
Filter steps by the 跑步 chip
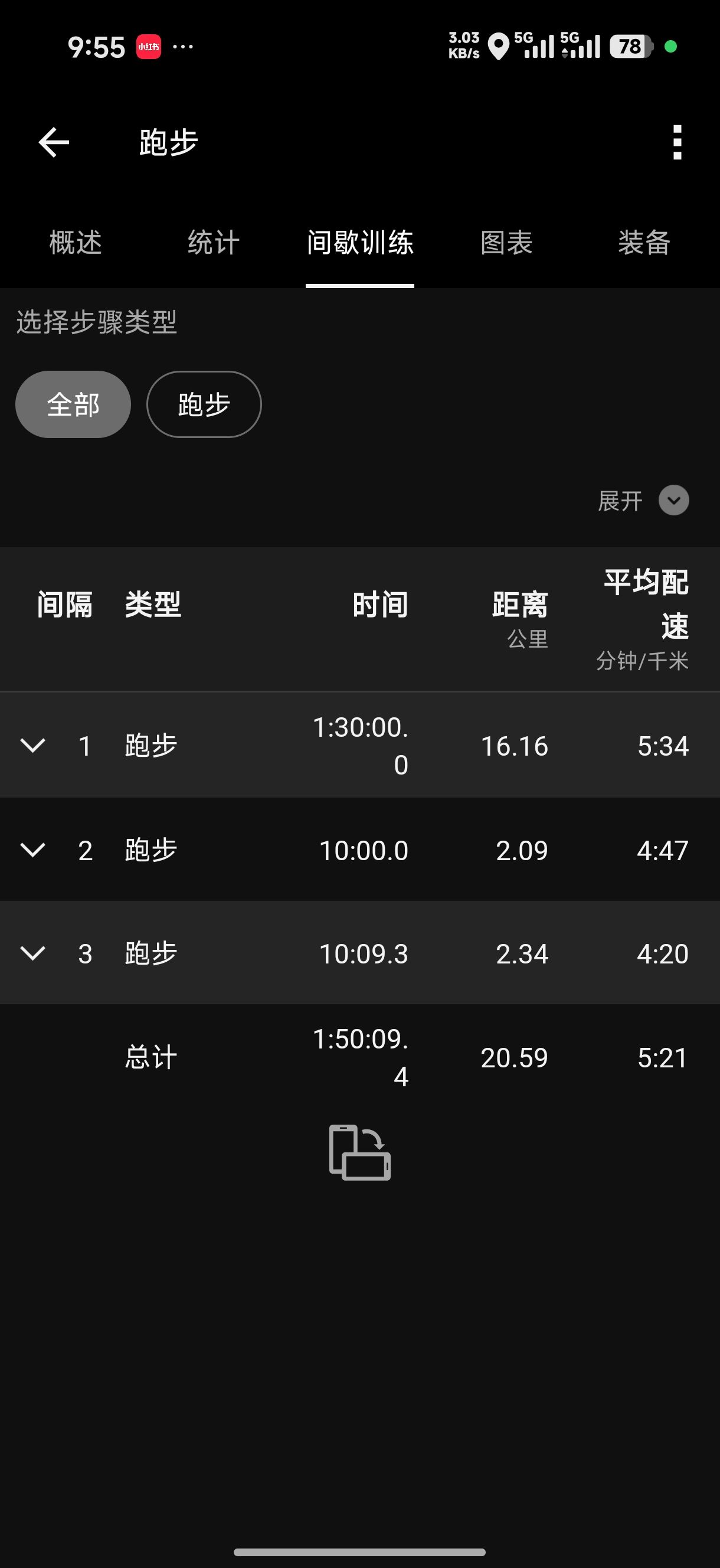[204, 404]
